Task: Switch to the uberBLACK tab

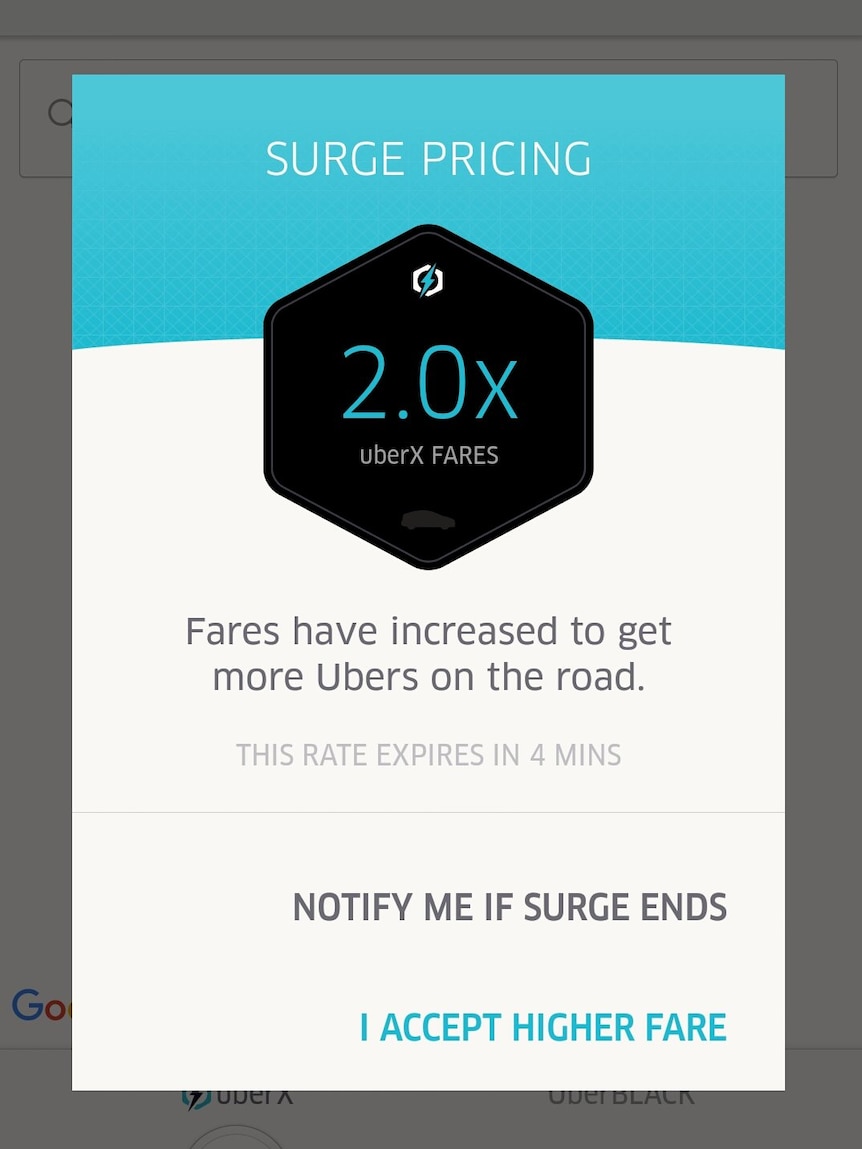Action: [x=620, y=1094]
